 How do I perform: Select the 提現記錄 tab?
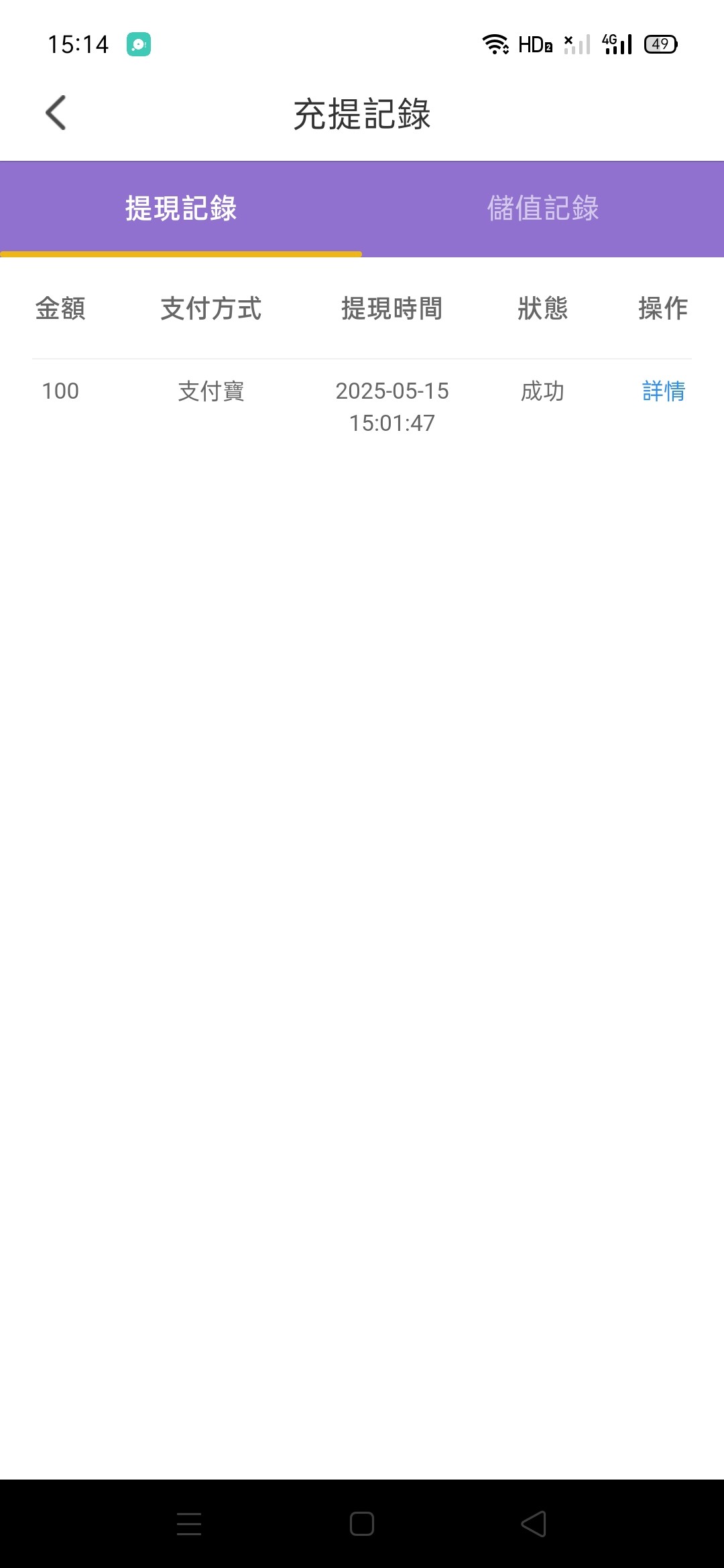[x=181, y=208]
